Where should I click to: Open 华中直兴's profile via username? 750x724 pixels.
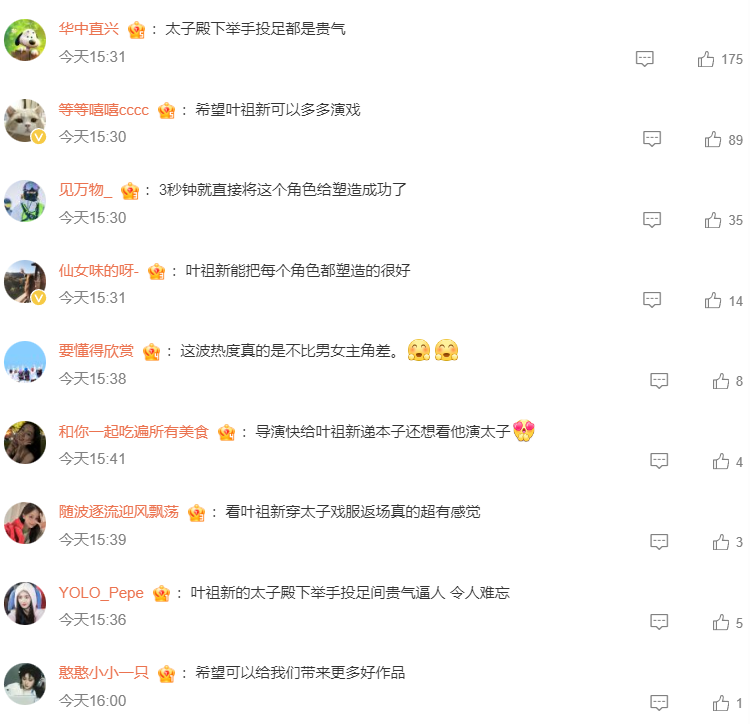point(88,29)
